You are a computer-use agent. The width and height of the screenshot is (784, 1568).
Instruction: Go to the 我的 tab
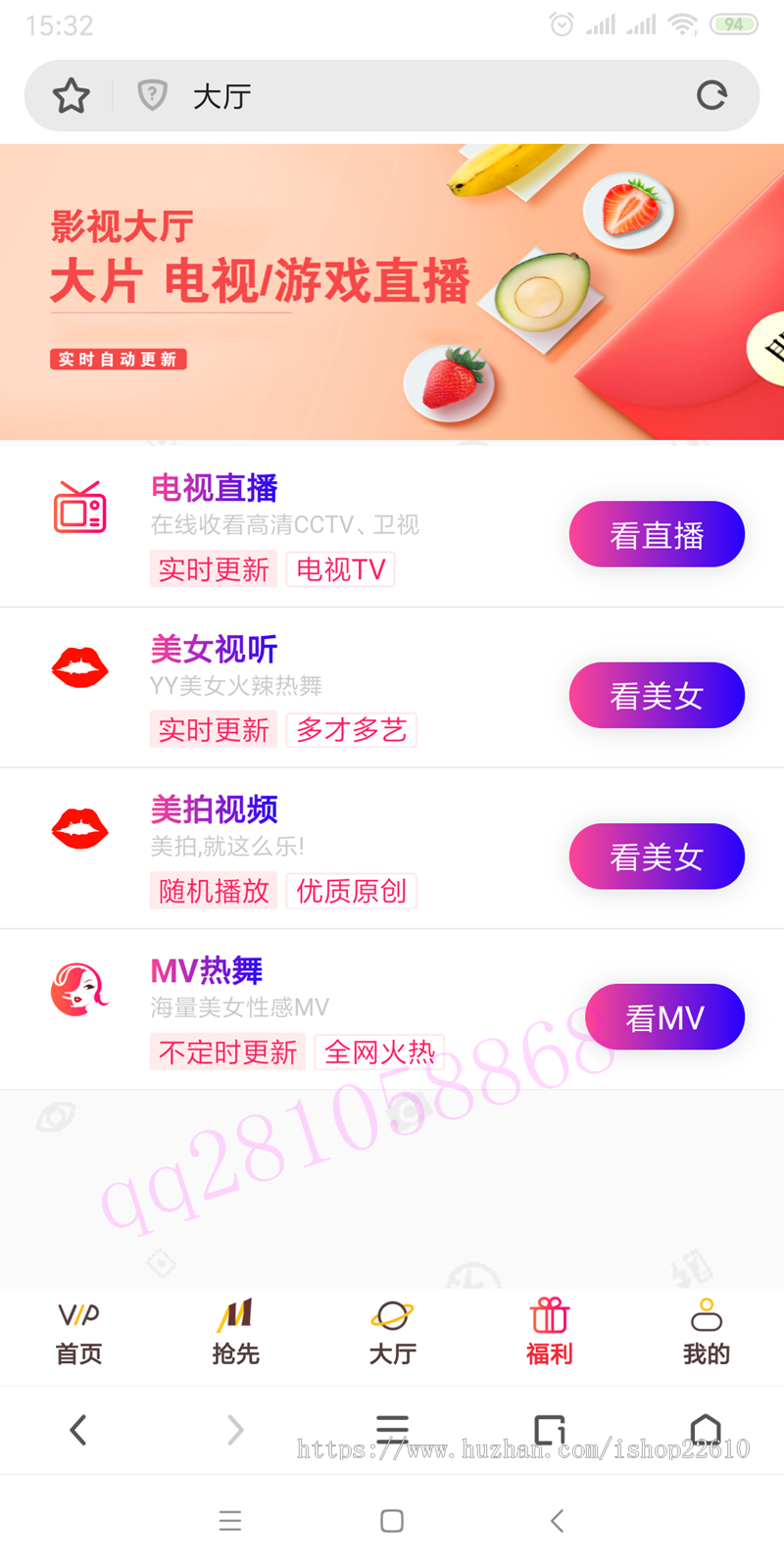tap(706, 1333)
